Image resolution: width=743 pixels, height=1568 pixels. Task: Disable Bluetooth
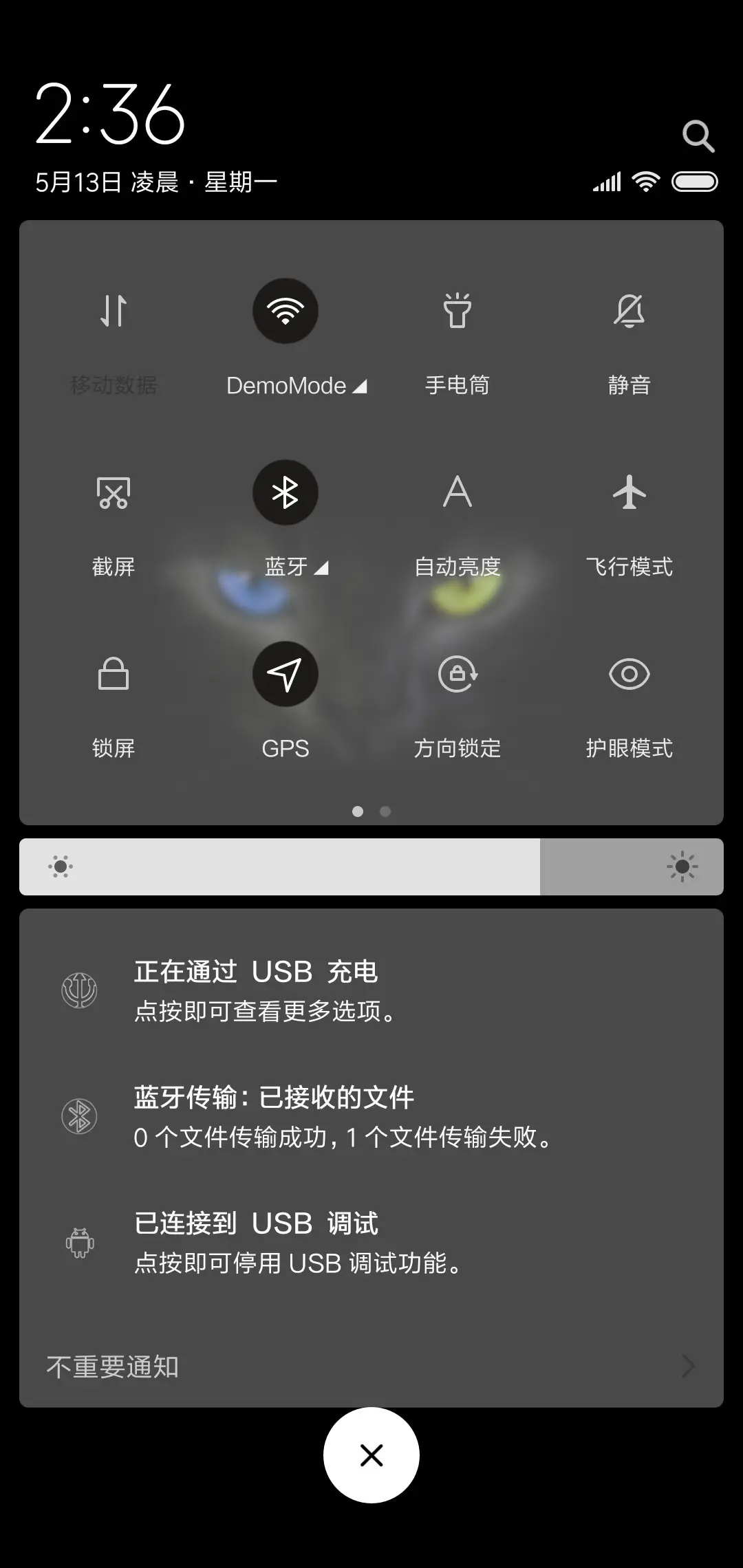point(285,492)
